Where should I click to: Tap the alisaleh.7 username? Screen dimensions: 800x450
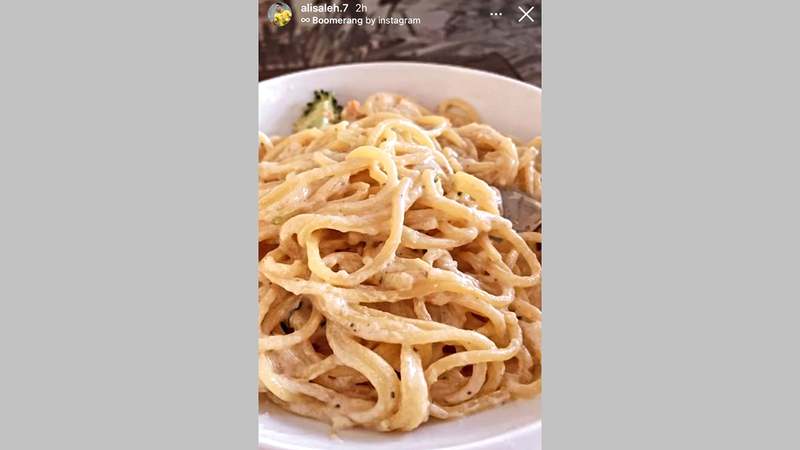[323, 8]
